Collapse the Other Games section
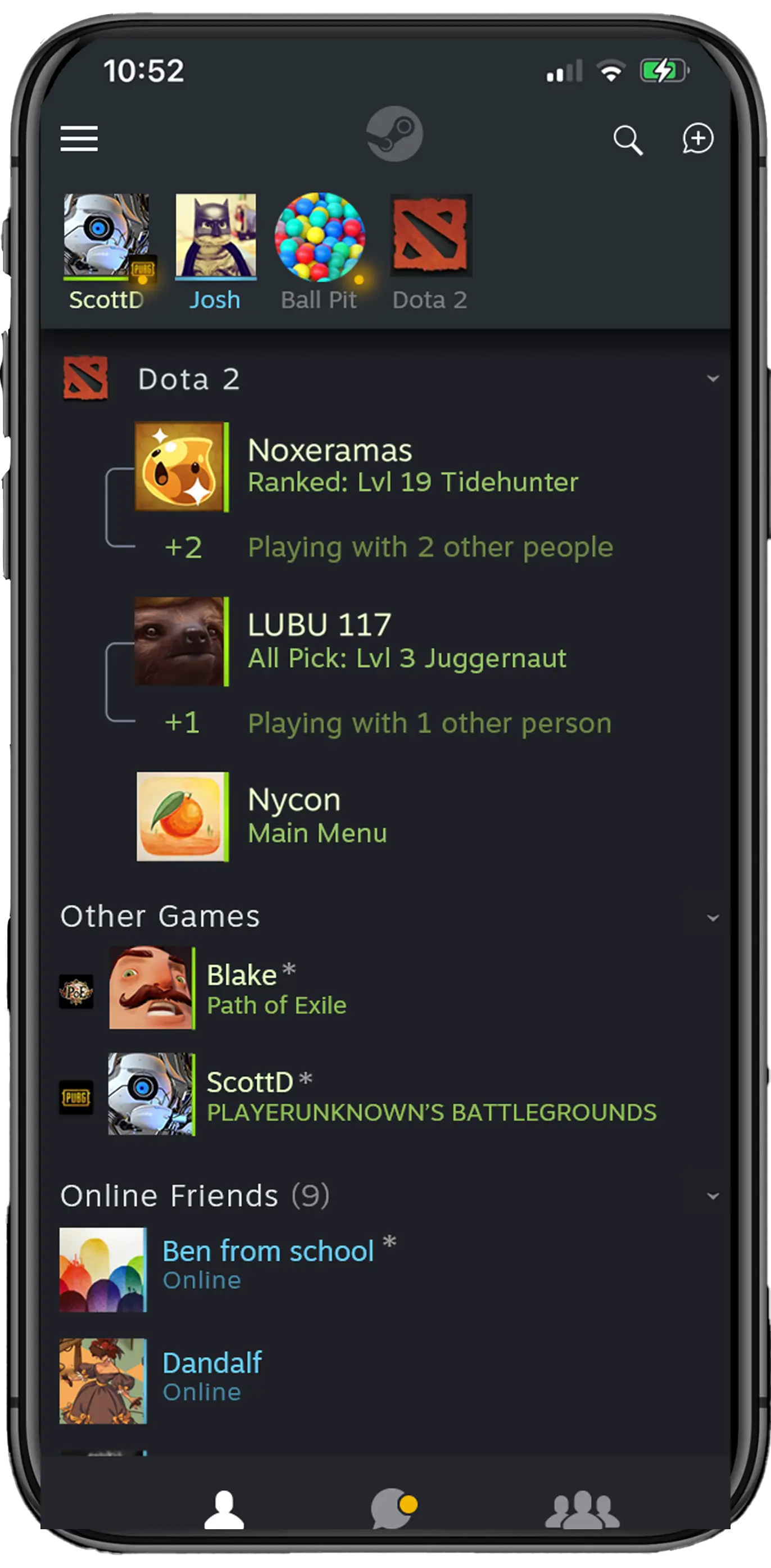 (x=713, y=917)
